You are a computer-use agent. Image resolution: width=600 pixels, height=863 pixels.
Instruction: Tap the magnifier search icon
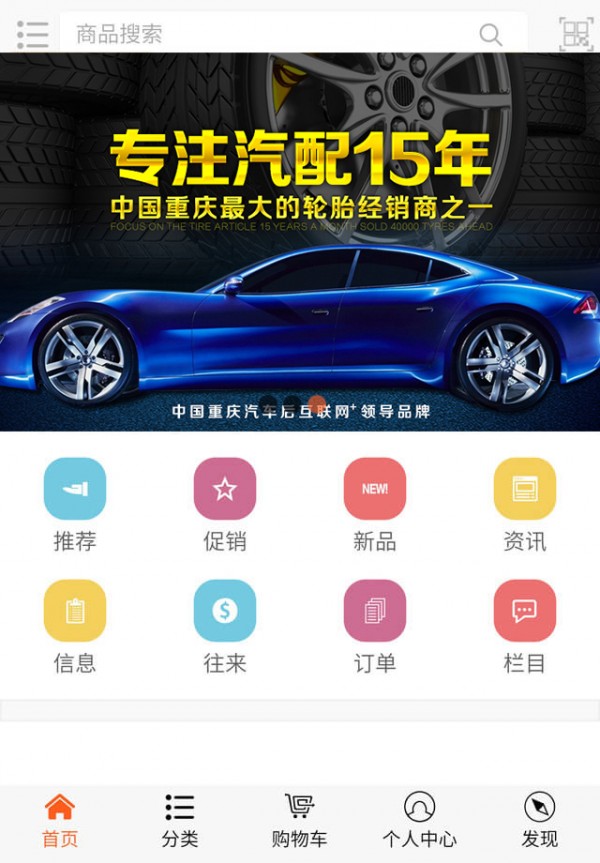[x=490, y=34]
